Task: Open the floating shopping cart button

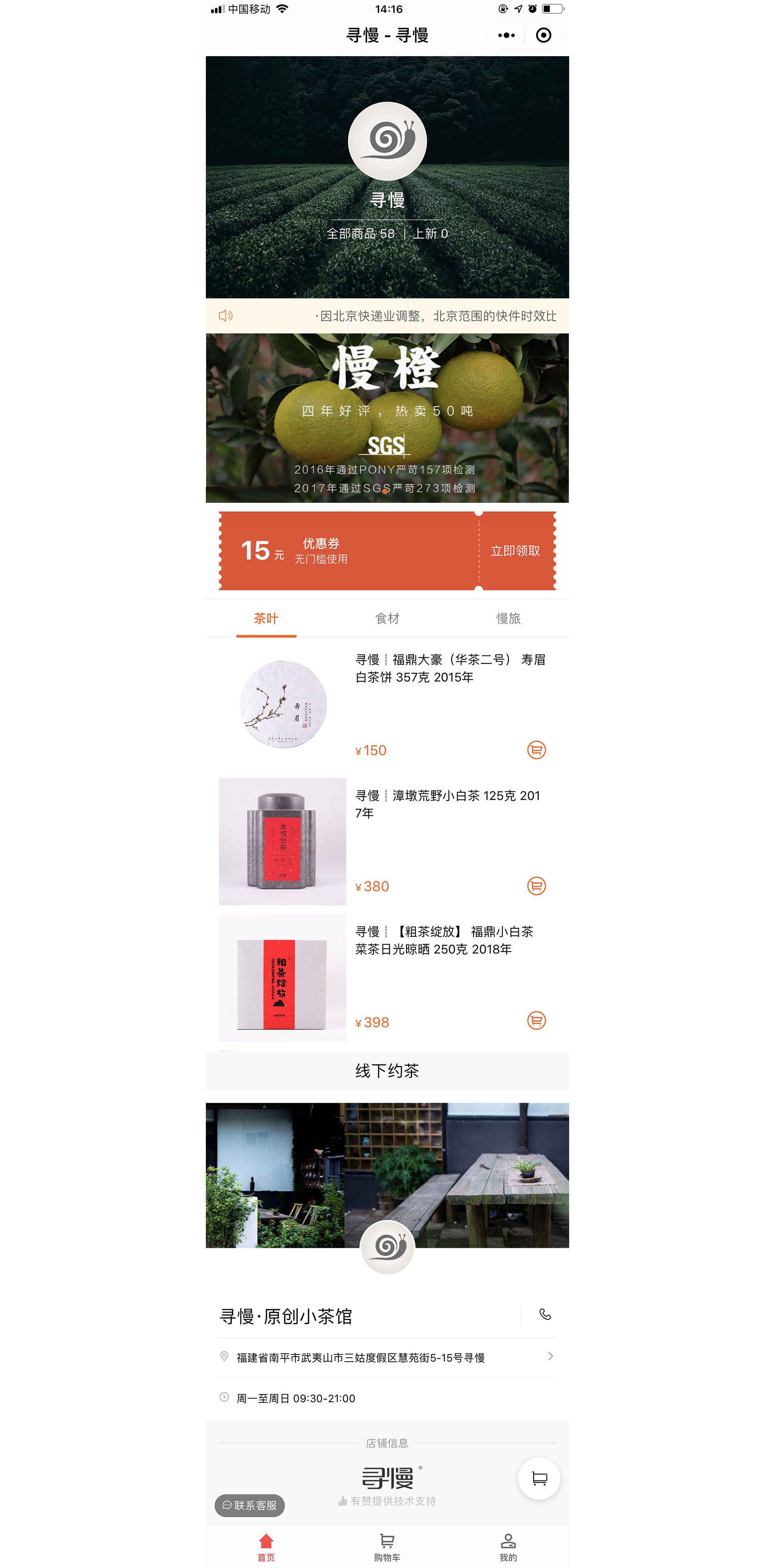Action: 539,1478
